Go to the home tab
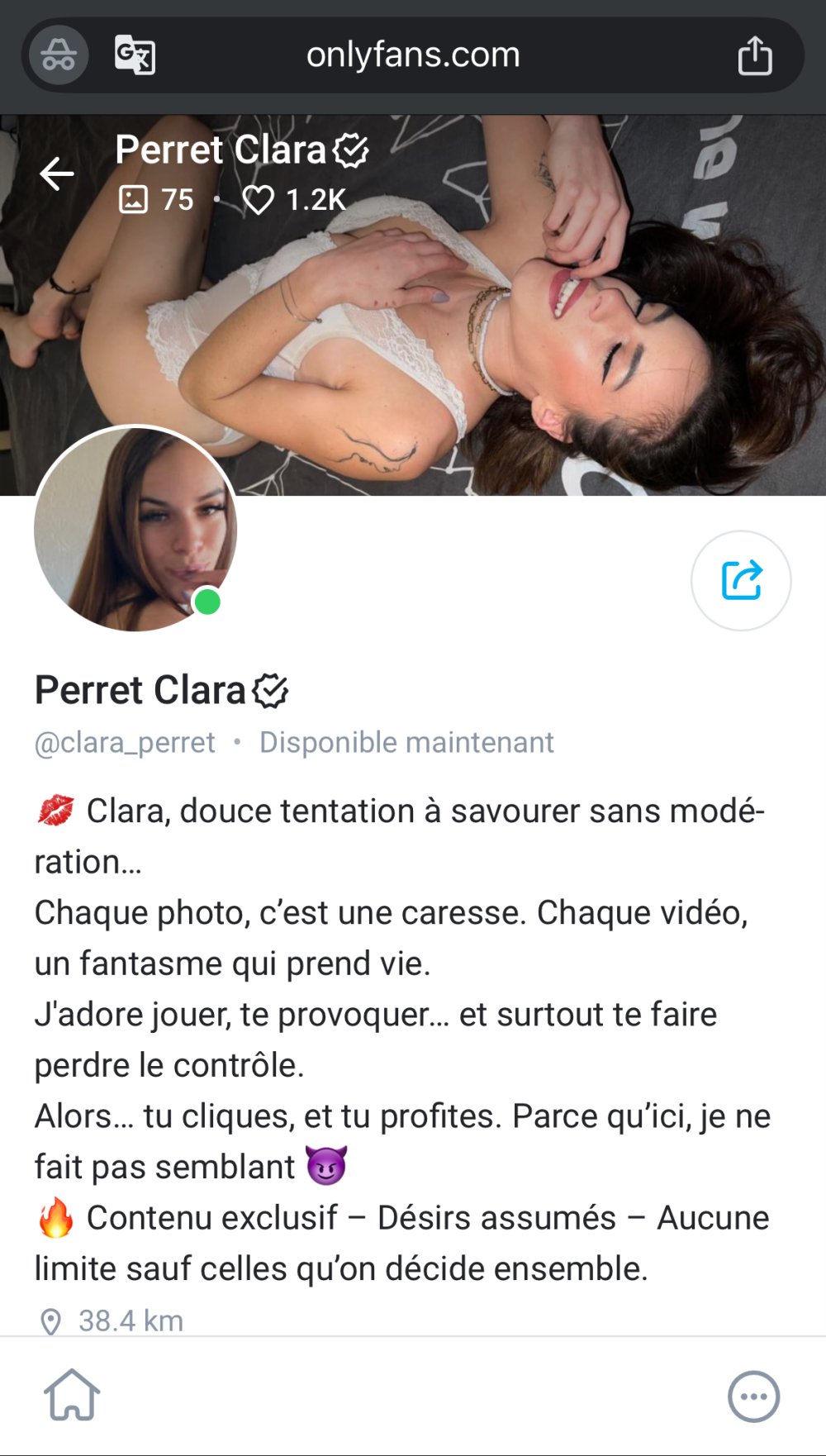 click(x=72, y=1396)
